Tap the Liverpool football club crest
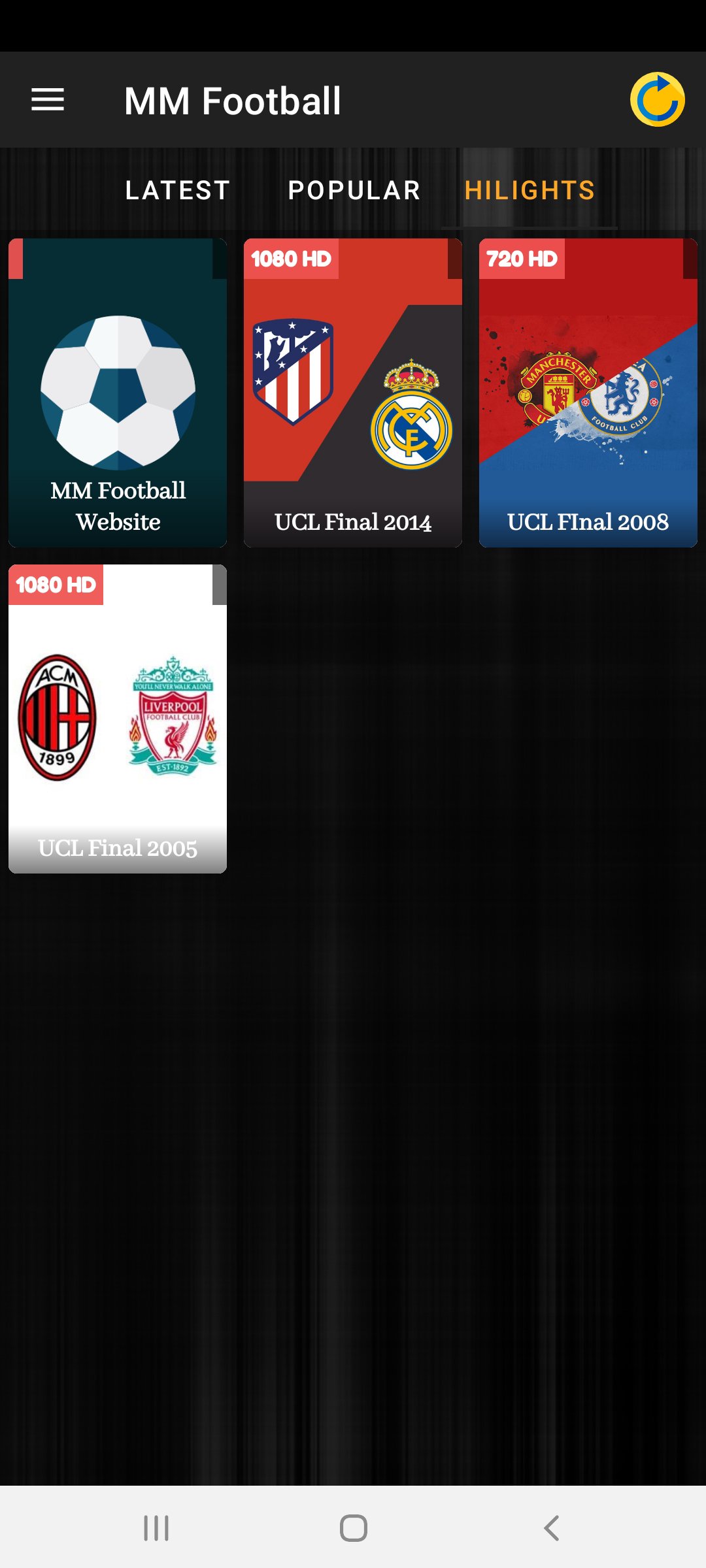The image size is (706, 1568). click(x=172, y=715)
